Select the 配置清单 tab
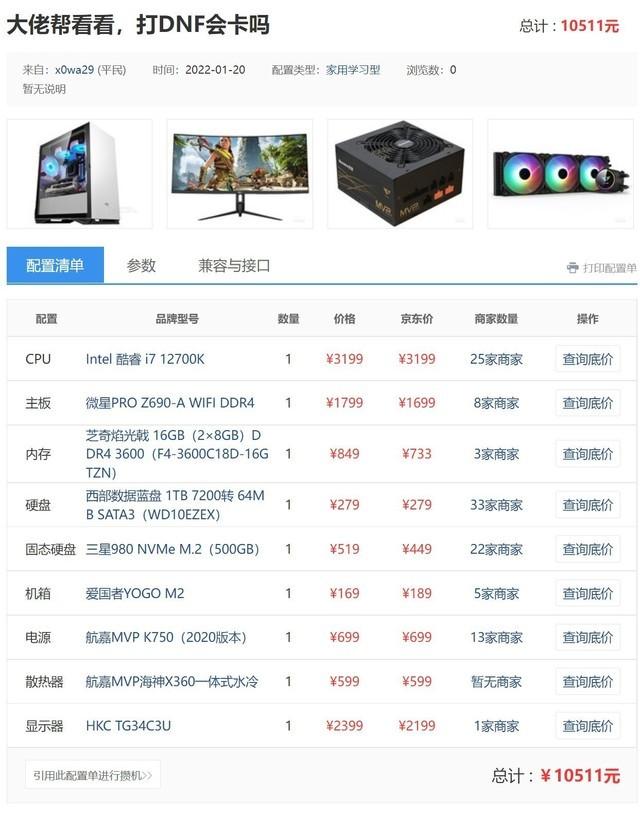640x817 pixels. [55, 265]
